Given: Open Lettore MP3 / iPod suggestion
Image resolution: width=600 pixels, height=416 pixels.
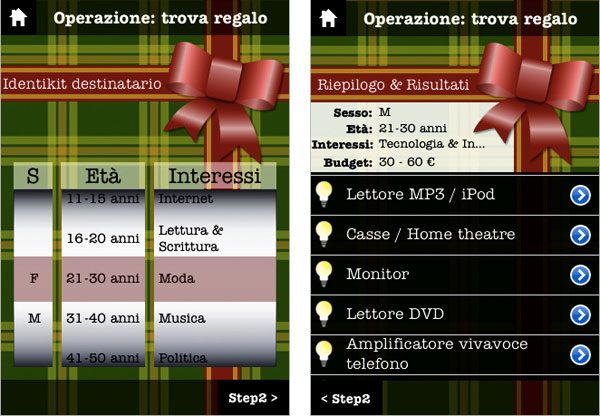Looking at the screenshot, I should 580,194.
